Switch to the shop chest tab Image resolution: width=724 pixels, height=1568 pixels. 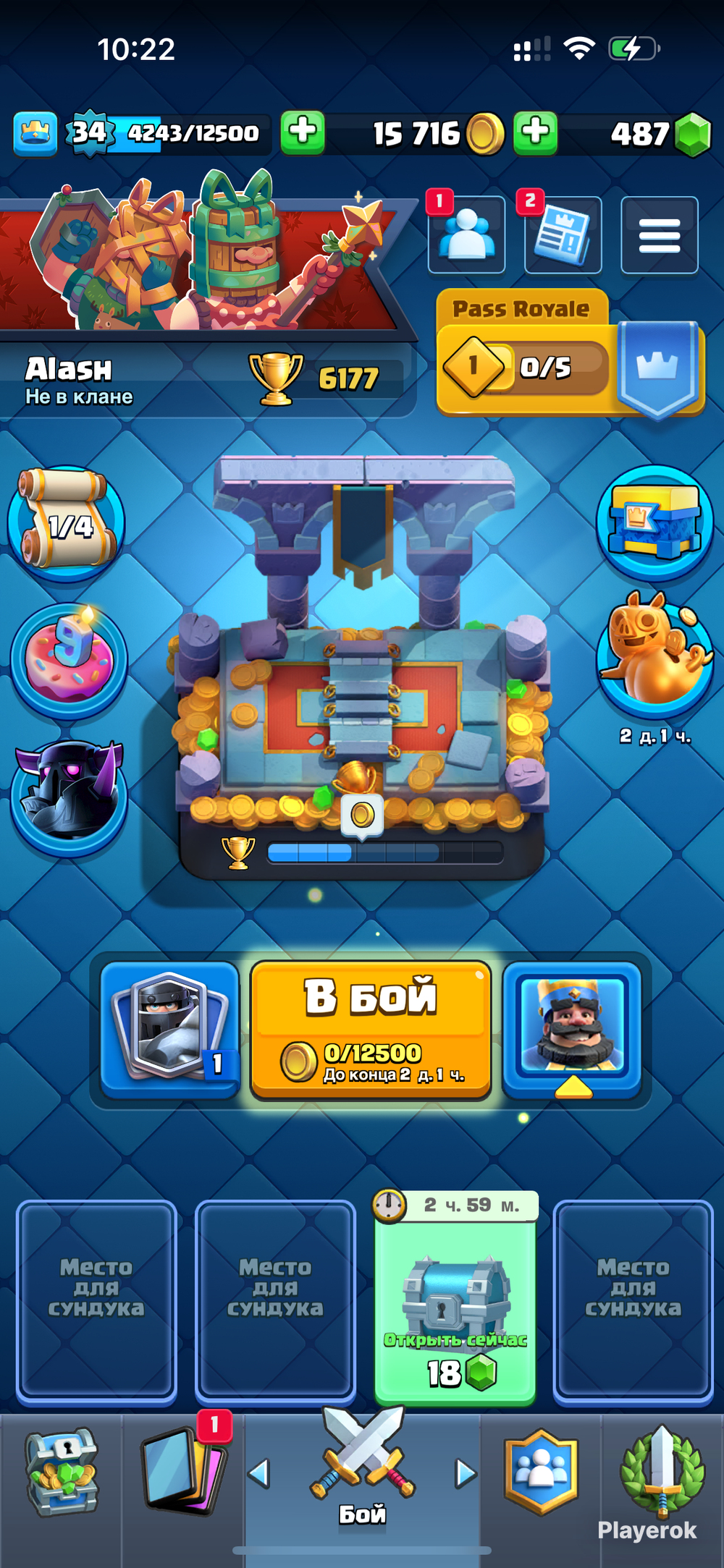coord(62,1472)
